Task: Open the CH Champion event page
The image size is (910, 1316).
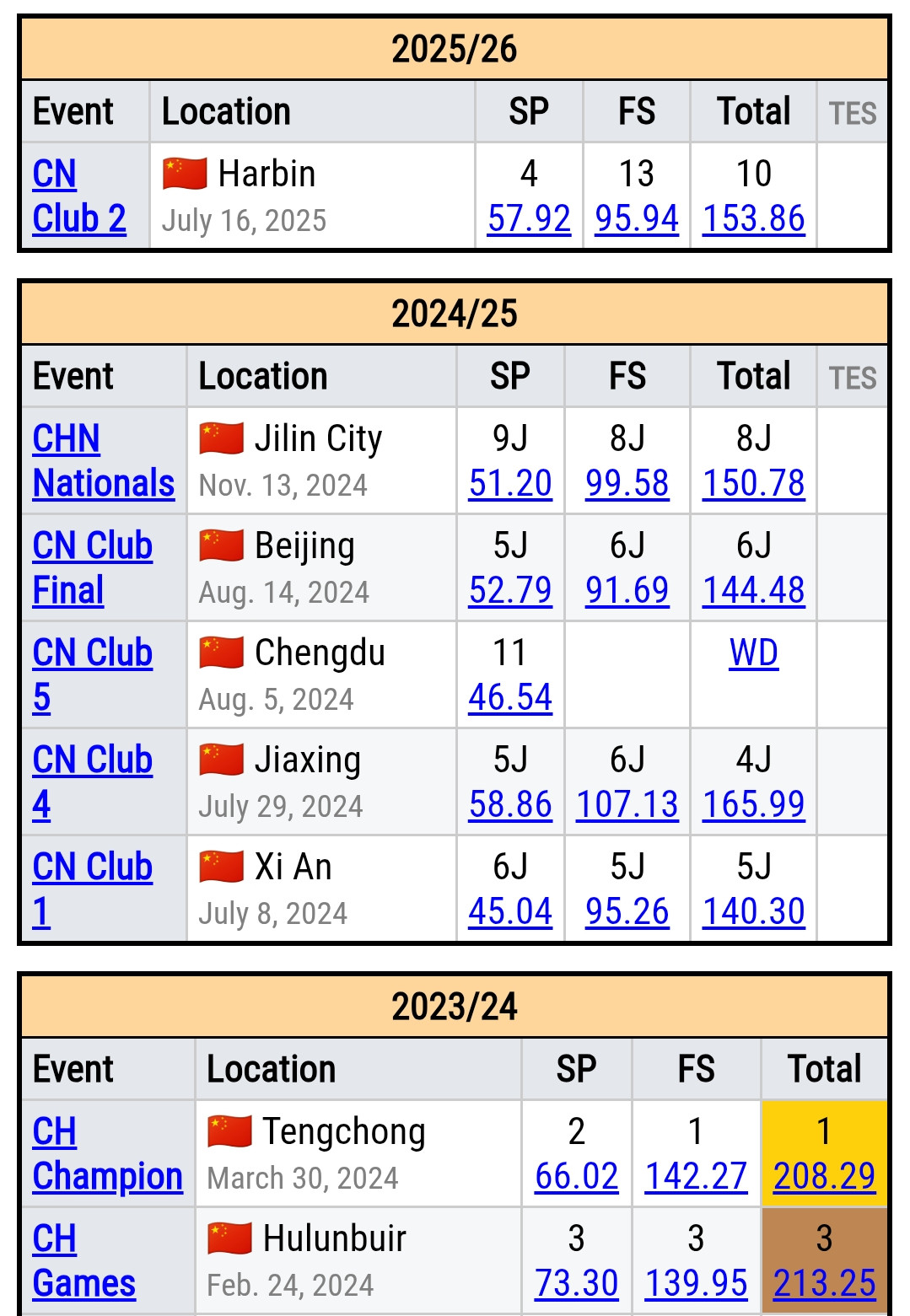Action: point(107,1154)
